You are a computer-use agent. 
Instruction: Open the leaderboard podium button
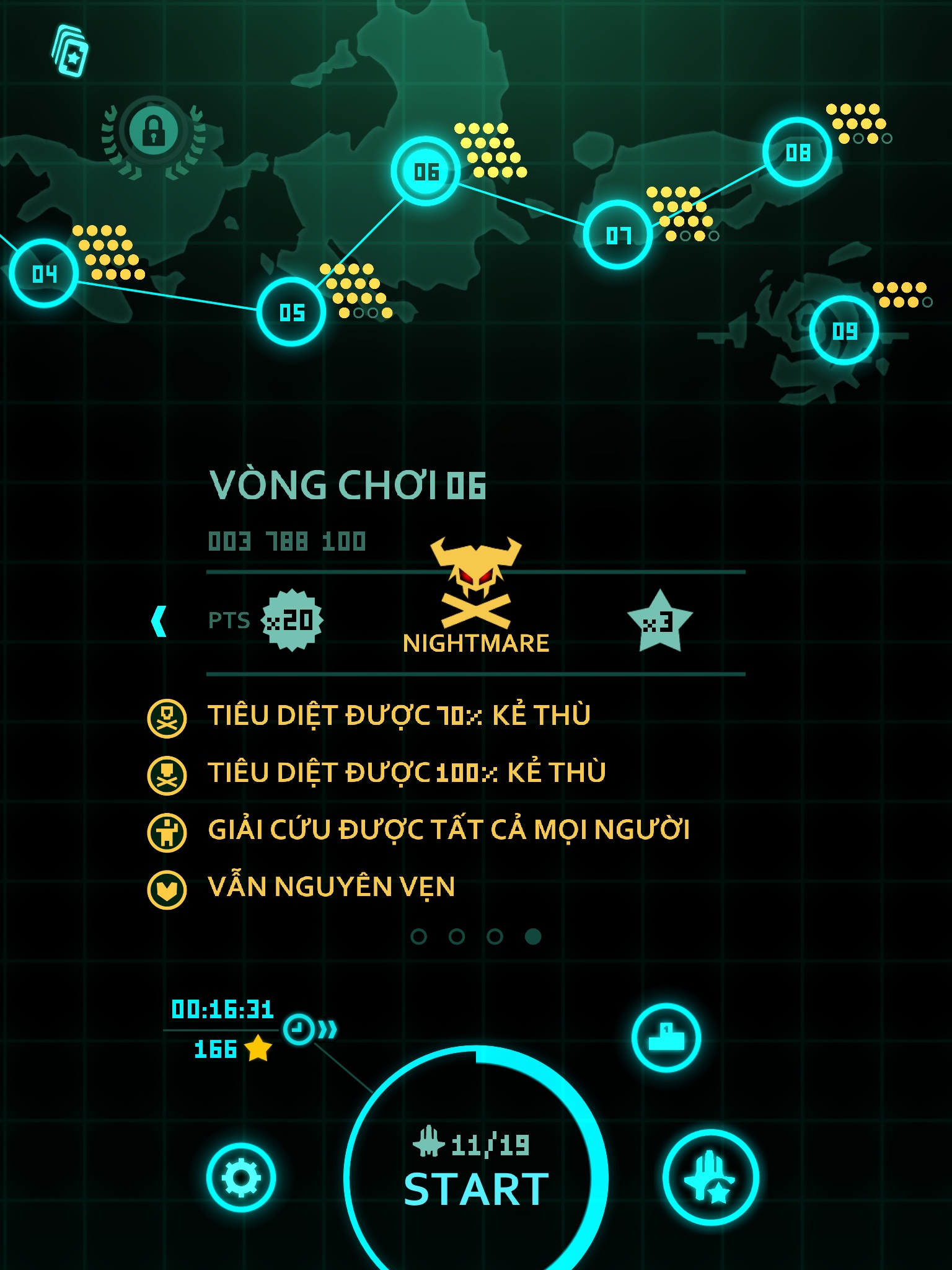pyautogui.click(x=666, y=1037)
